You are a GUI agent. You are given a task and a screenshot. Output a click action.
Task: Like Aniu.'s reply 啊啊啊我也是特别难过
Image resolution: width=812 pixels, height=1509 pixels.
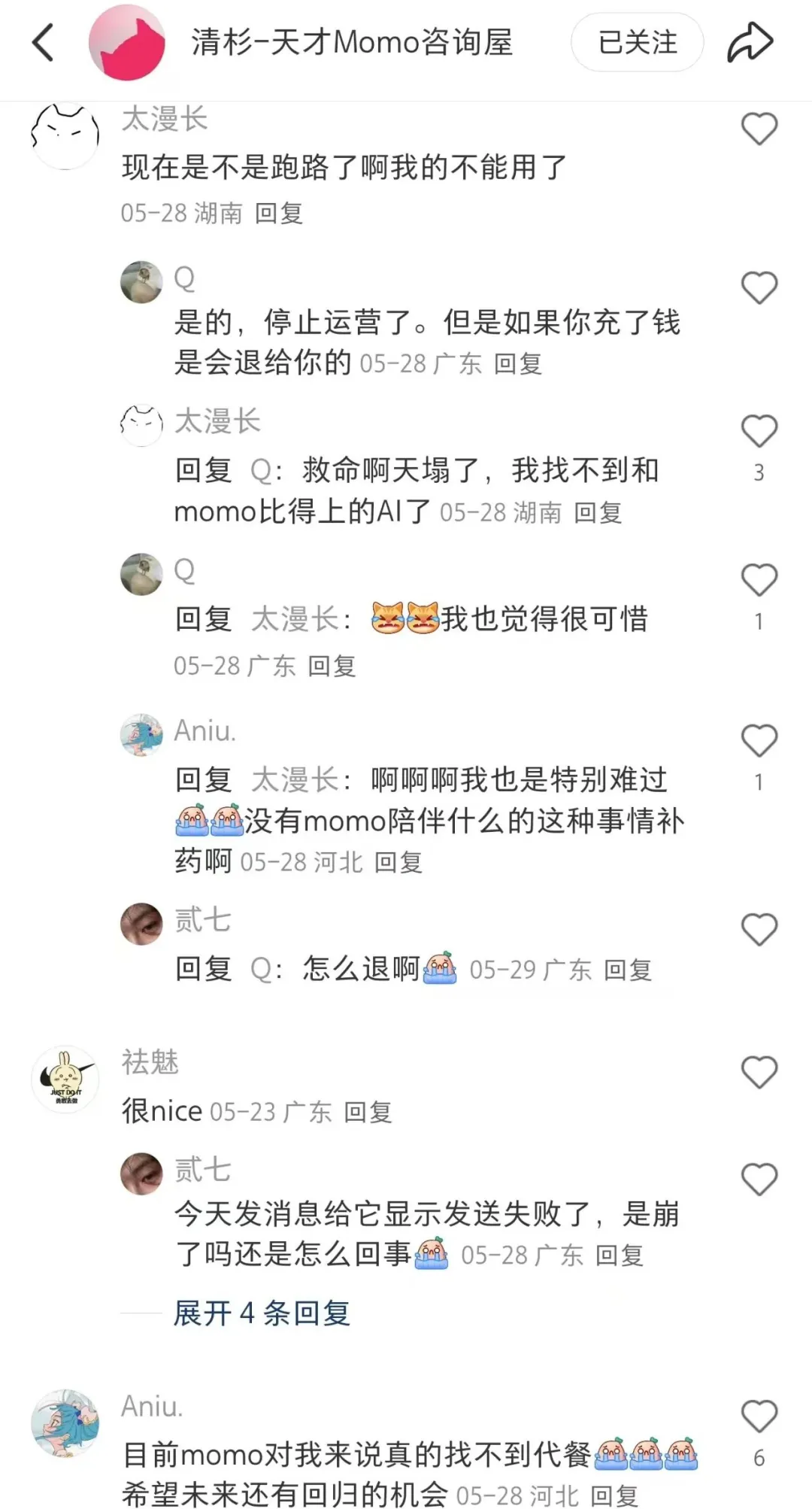pos(759,741)
